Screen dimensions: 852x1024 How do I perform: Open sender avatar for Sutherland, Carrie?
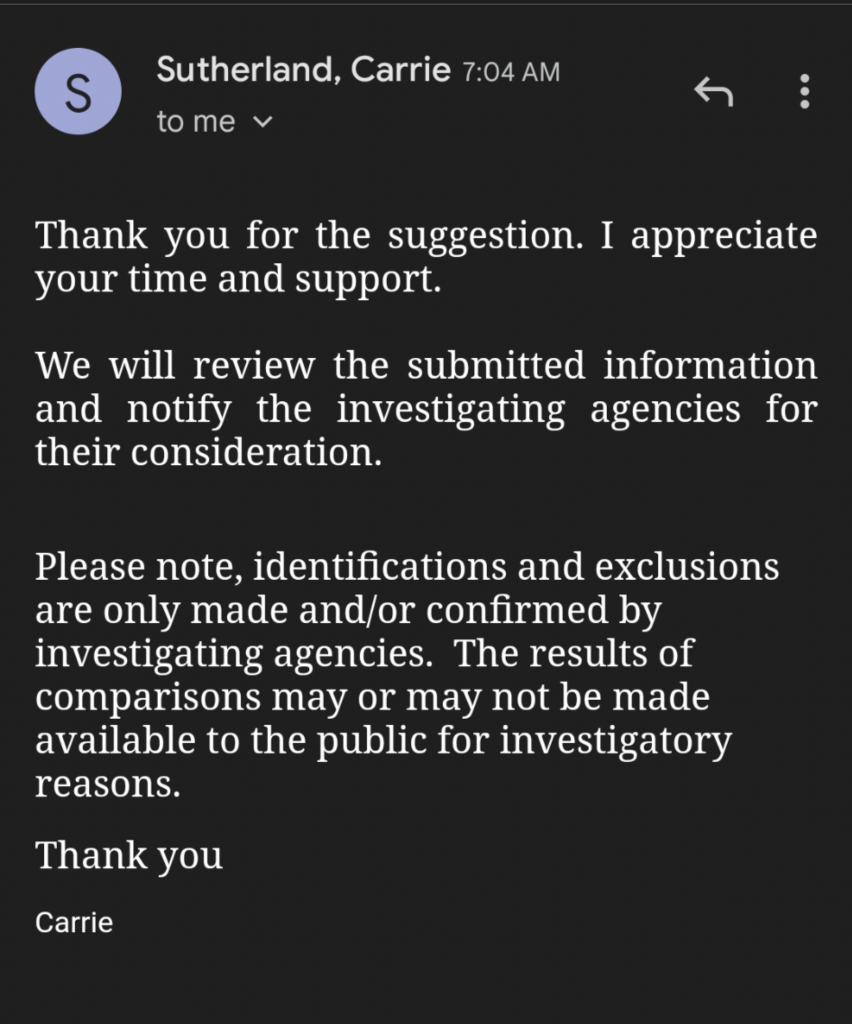[x=78, y=93]
